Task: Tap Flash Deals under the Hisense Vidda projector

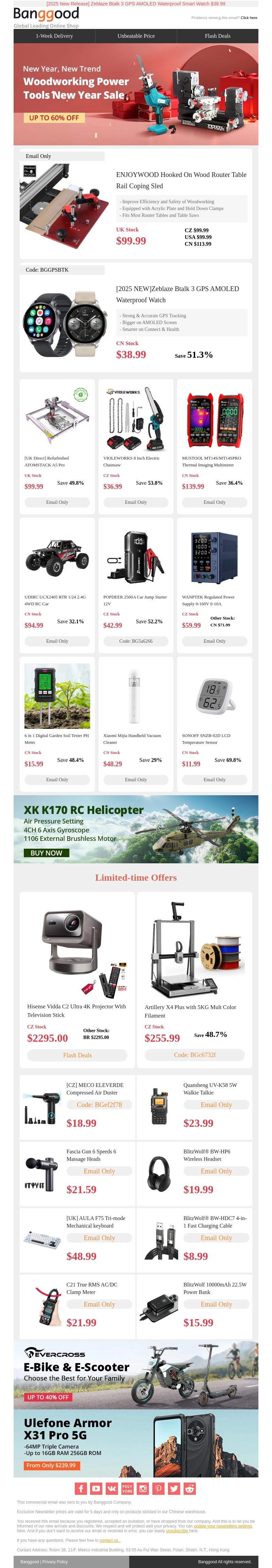Action: [77, 1055]
